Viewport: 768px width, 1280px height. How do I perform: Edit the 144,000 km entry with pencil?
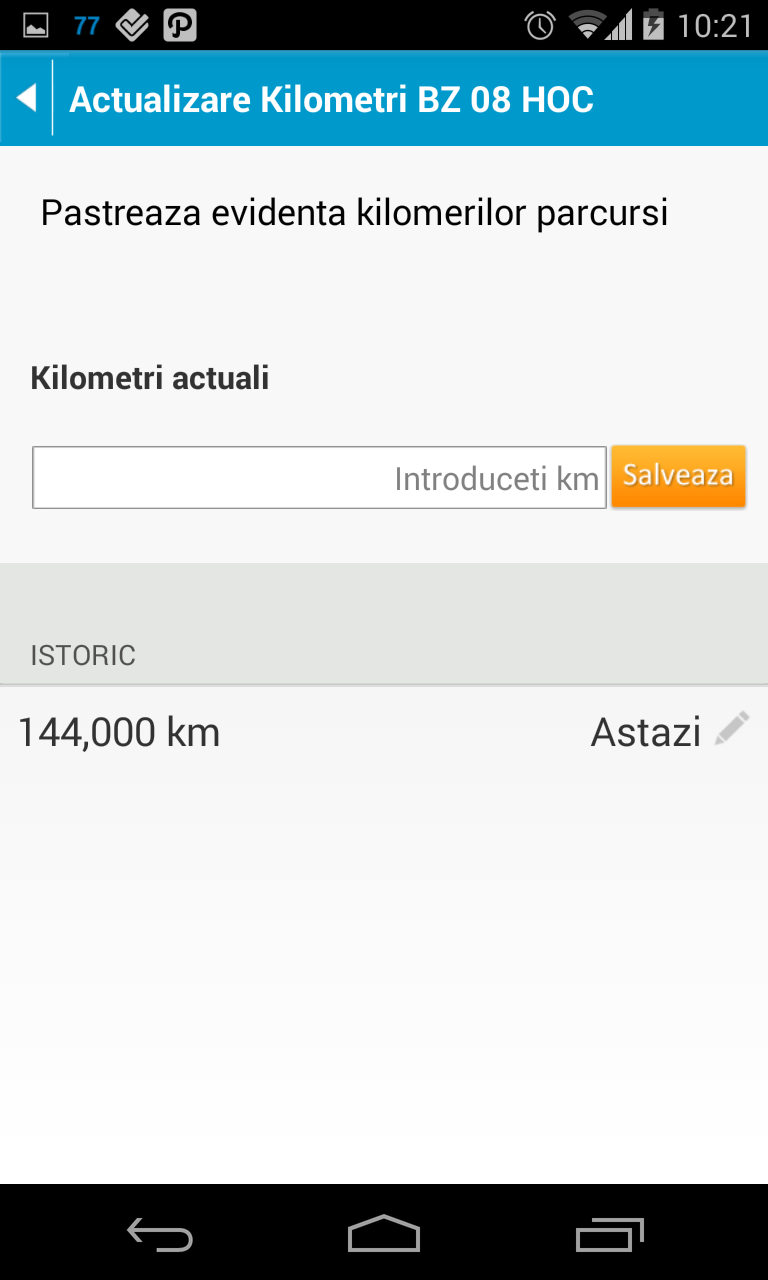732,730
